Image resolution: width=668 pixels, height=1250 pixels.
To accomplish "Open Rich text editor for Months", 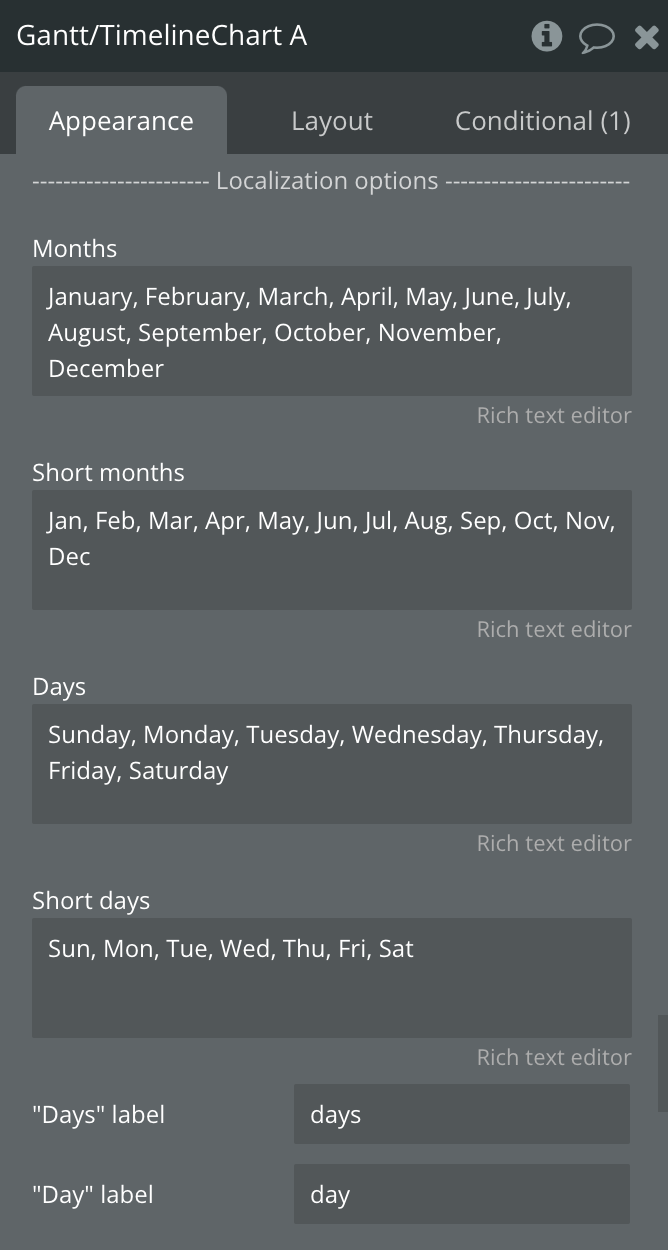I will coord(553,415).
